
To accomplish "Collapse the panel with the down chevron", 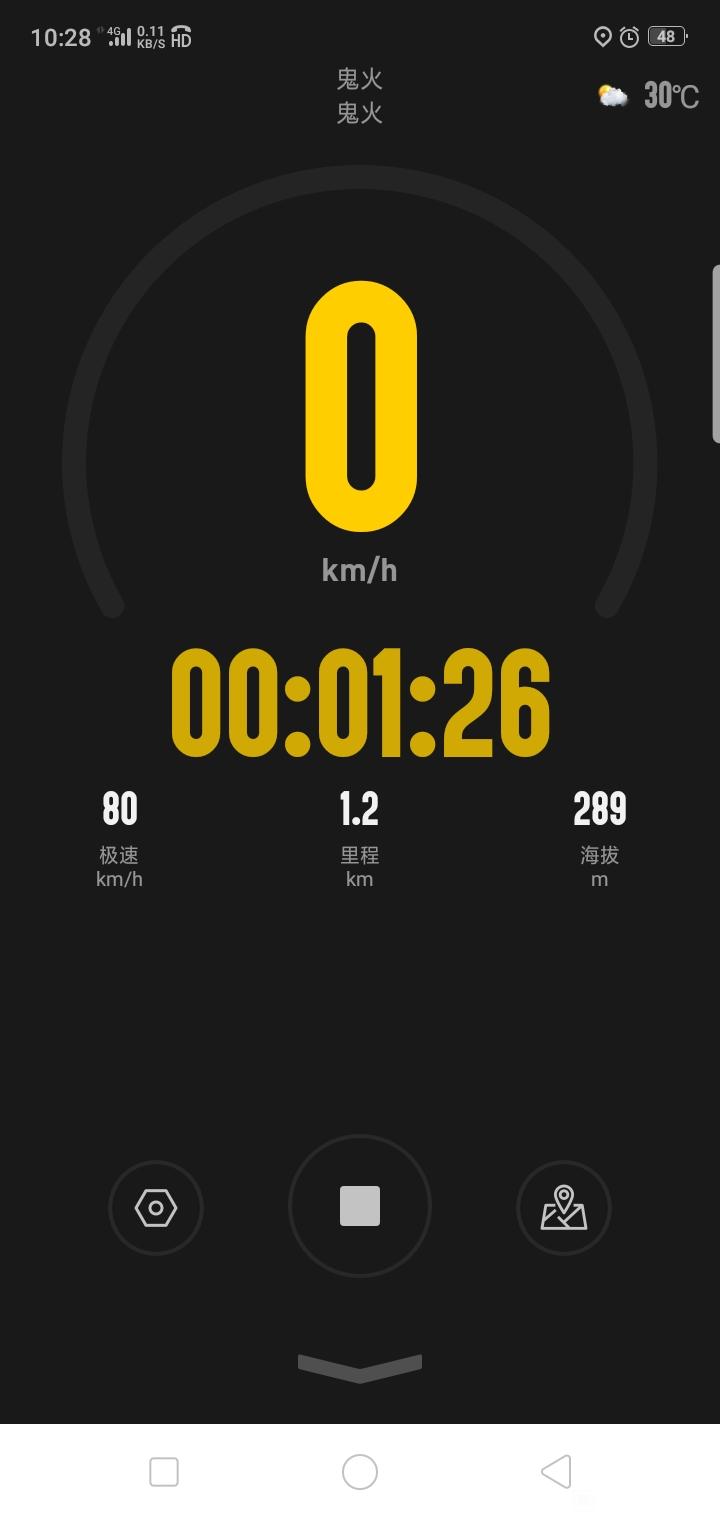I will (x=360, y=1368).
